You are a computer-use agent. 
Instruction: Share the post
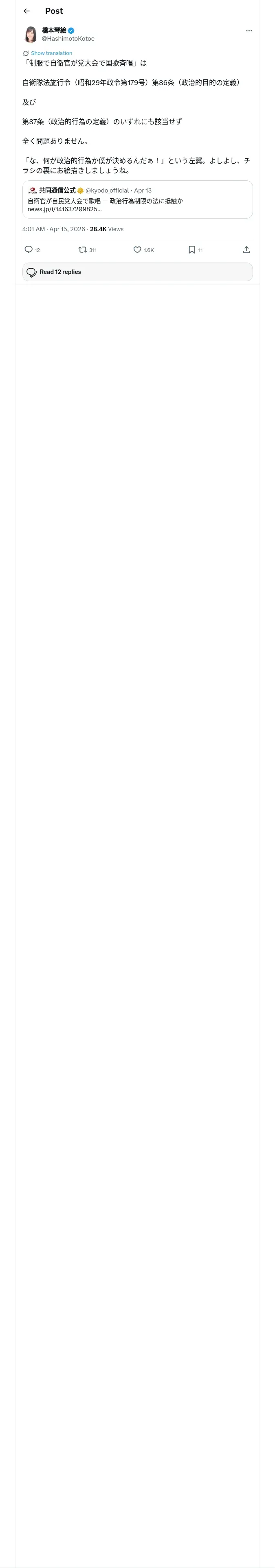pyautogui.click(x=246, y=250)
